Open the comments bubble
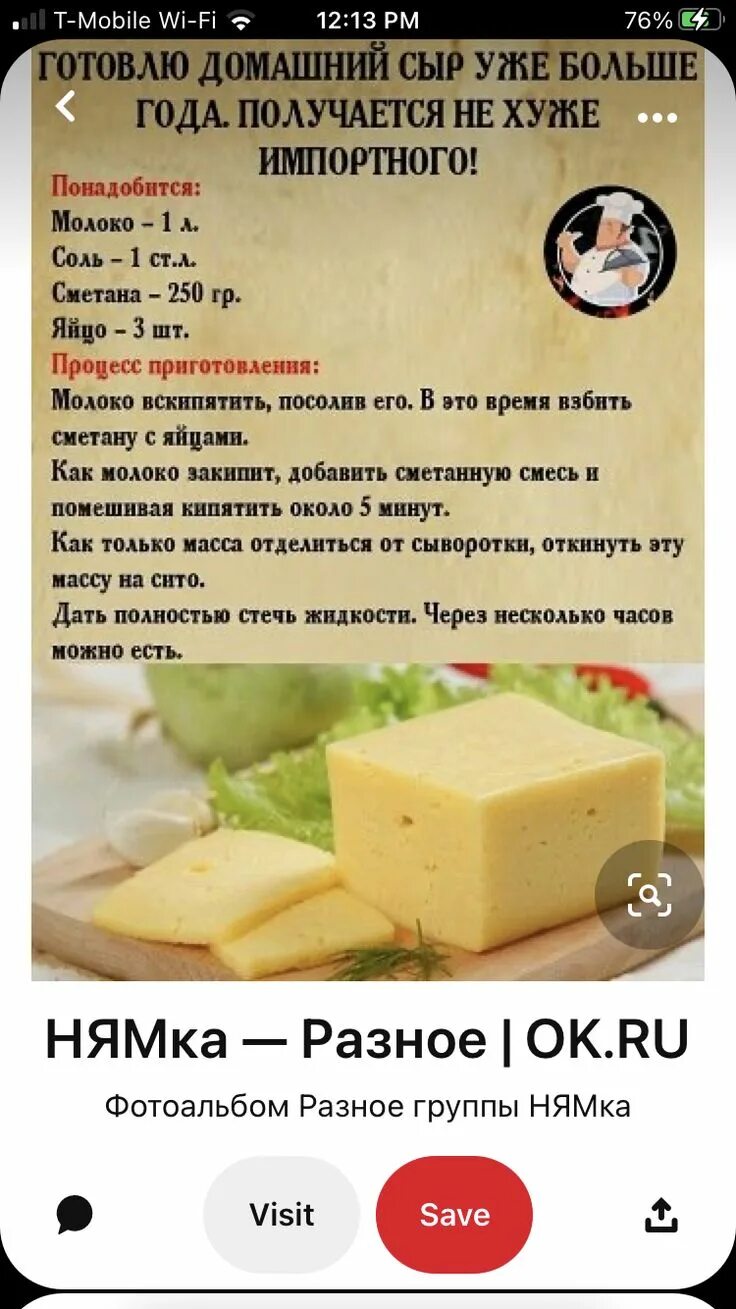 (75, 1215)
